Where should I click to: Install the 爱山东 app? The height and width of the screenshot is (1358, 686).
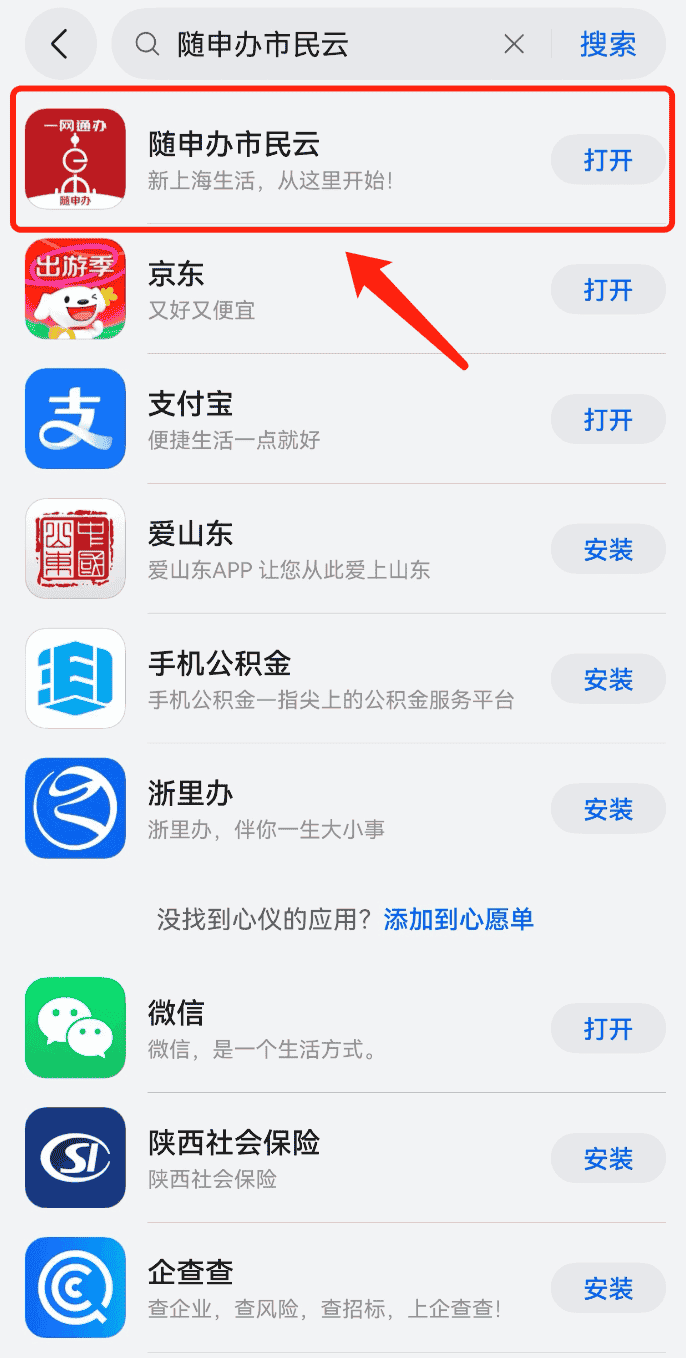click(x=608, y=550)
